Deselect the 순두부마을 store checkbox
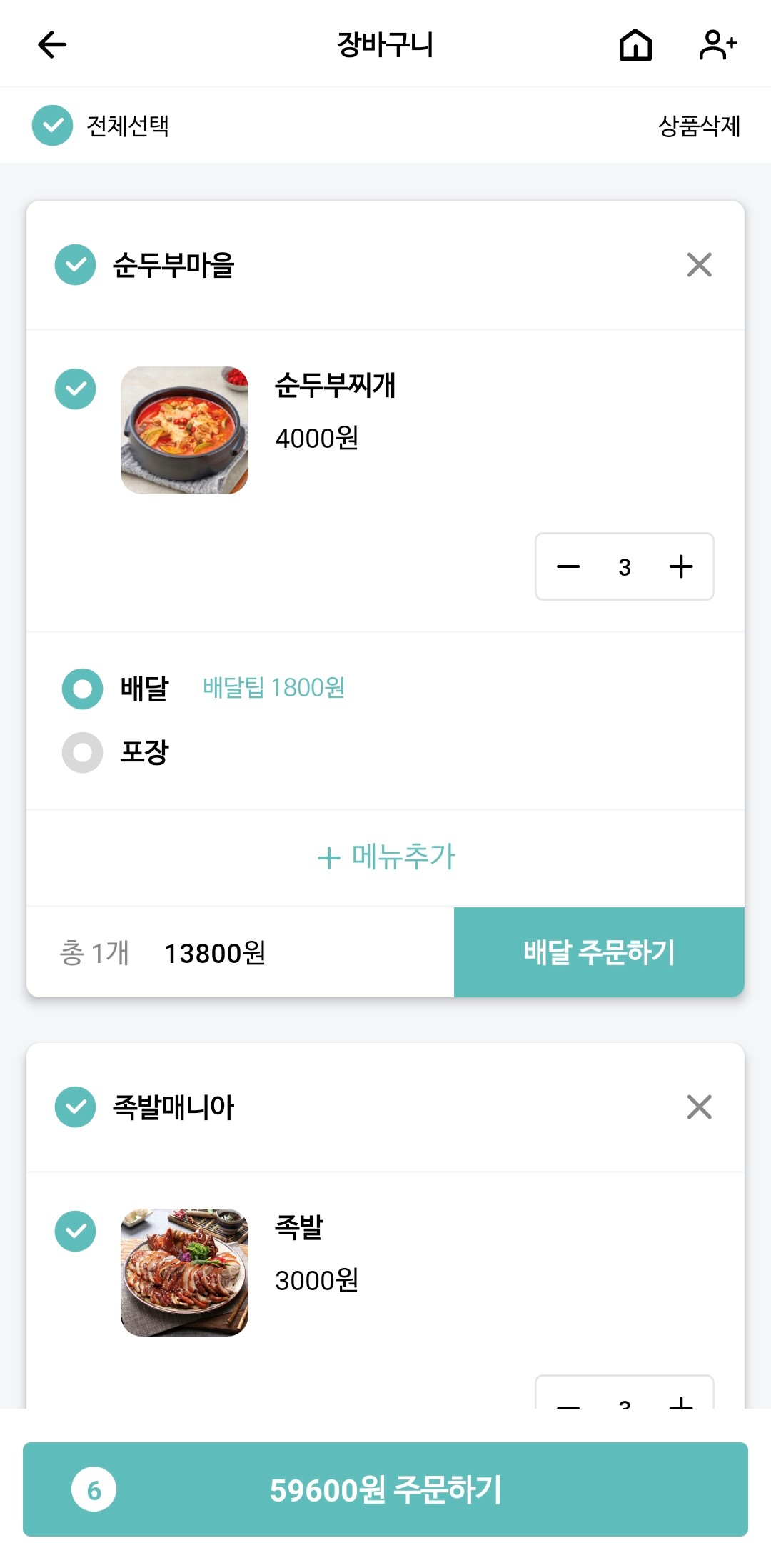Screen dimensions: 771x1568 tap(75, 264)
